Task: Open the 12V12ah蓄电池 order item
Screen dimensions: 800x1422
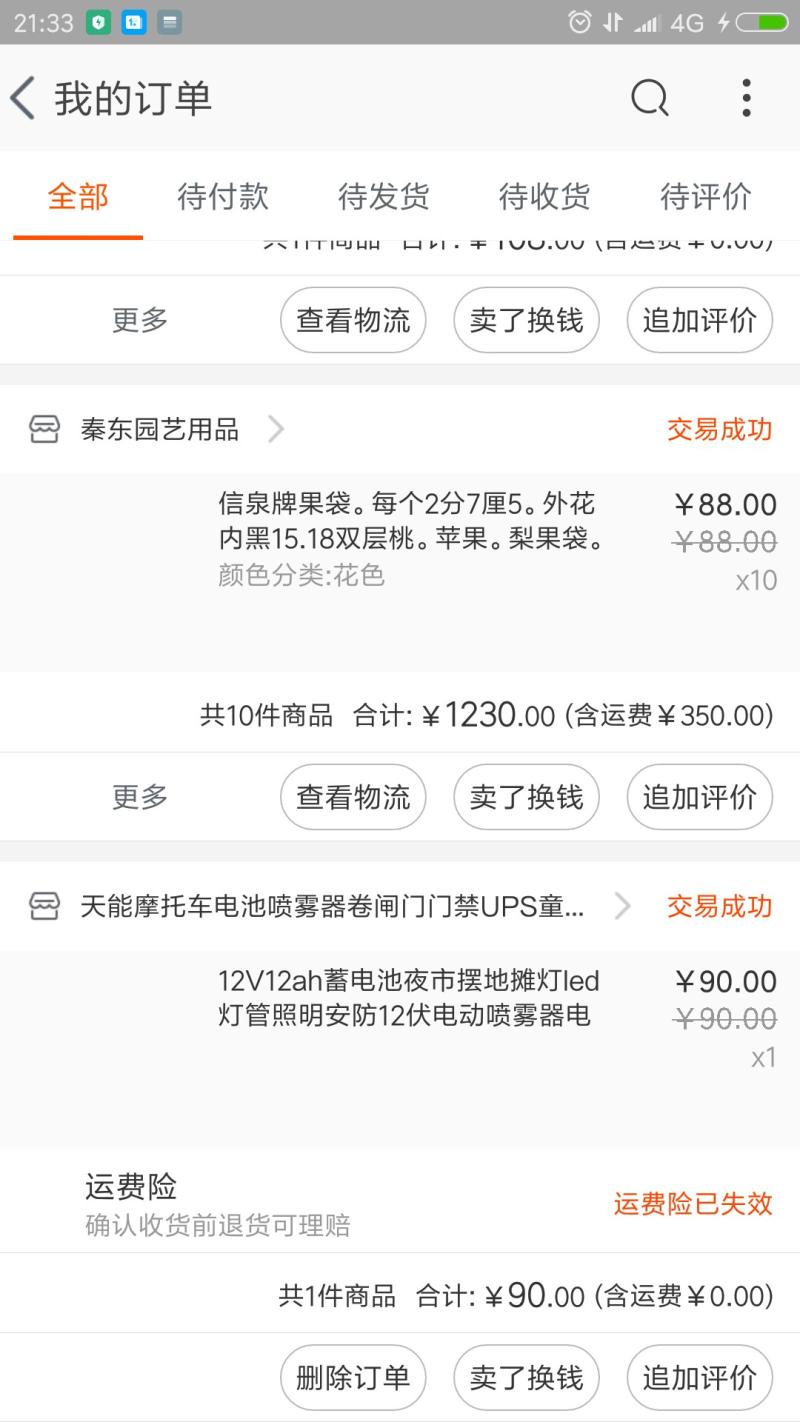Action: (400, 1049)
